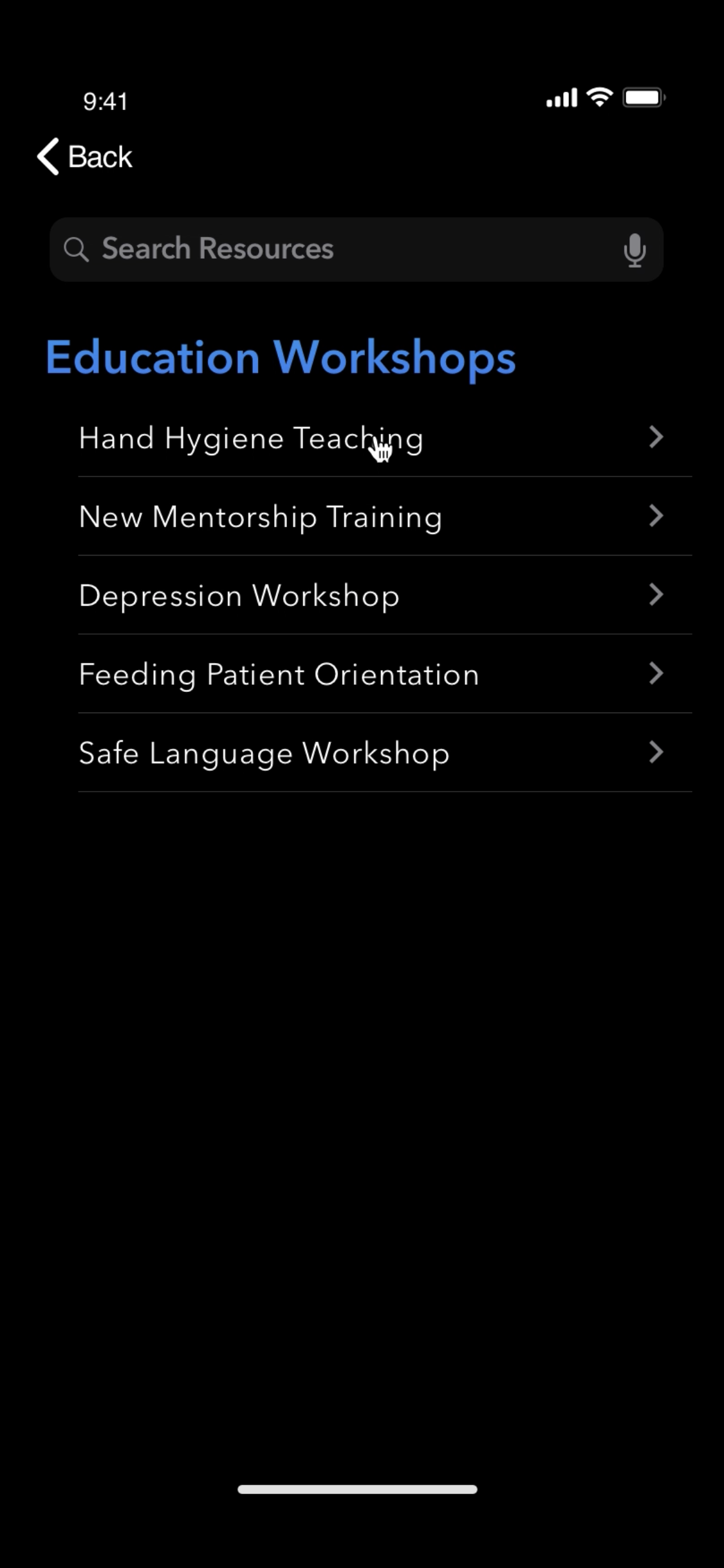Open Safe Language Workshop

pos(385,752)
